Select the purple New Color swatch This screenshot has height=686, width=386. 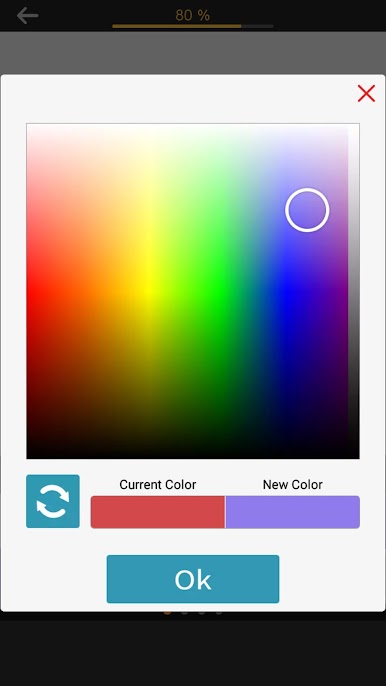tap(293, 512)
